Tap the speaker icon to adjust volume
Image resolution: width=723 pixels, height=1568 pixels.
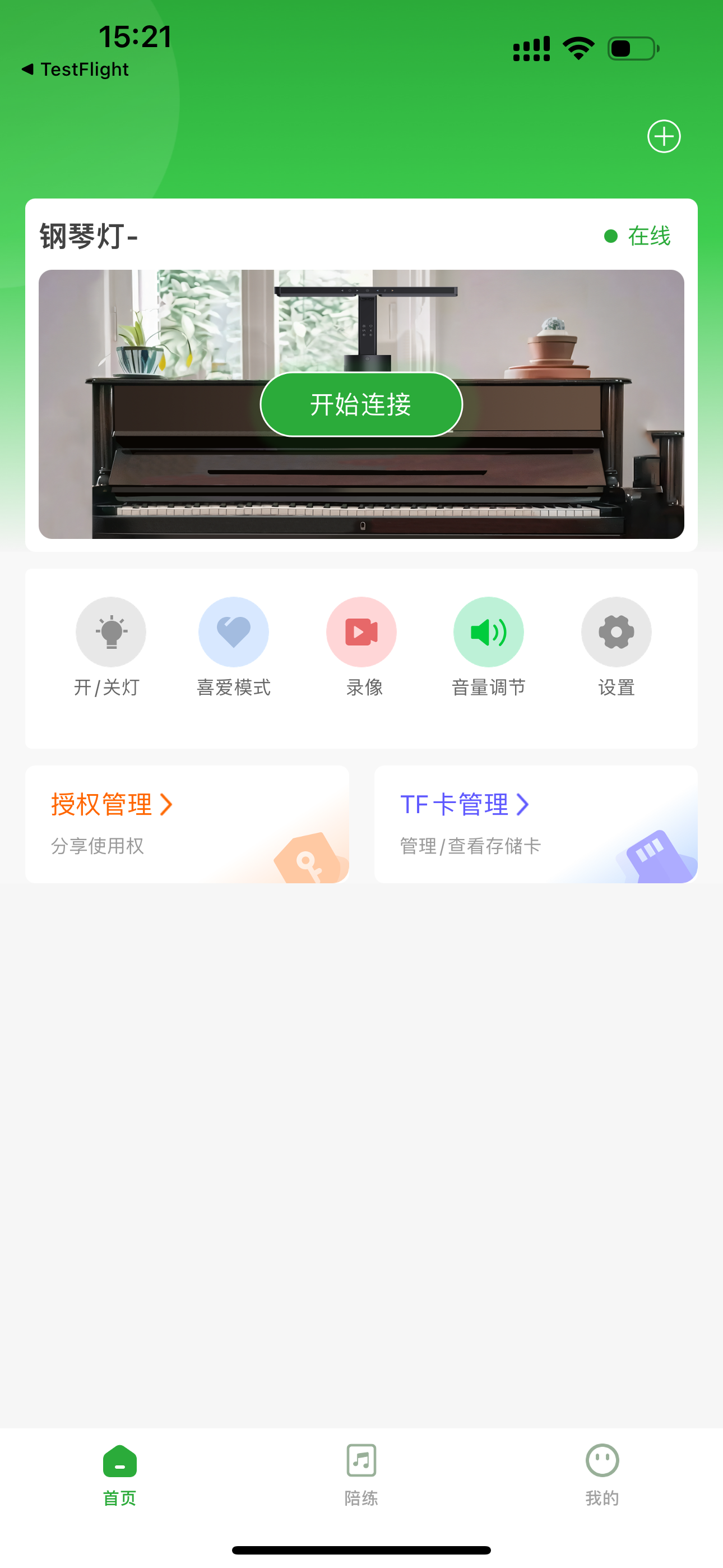[x=489, y=631]
